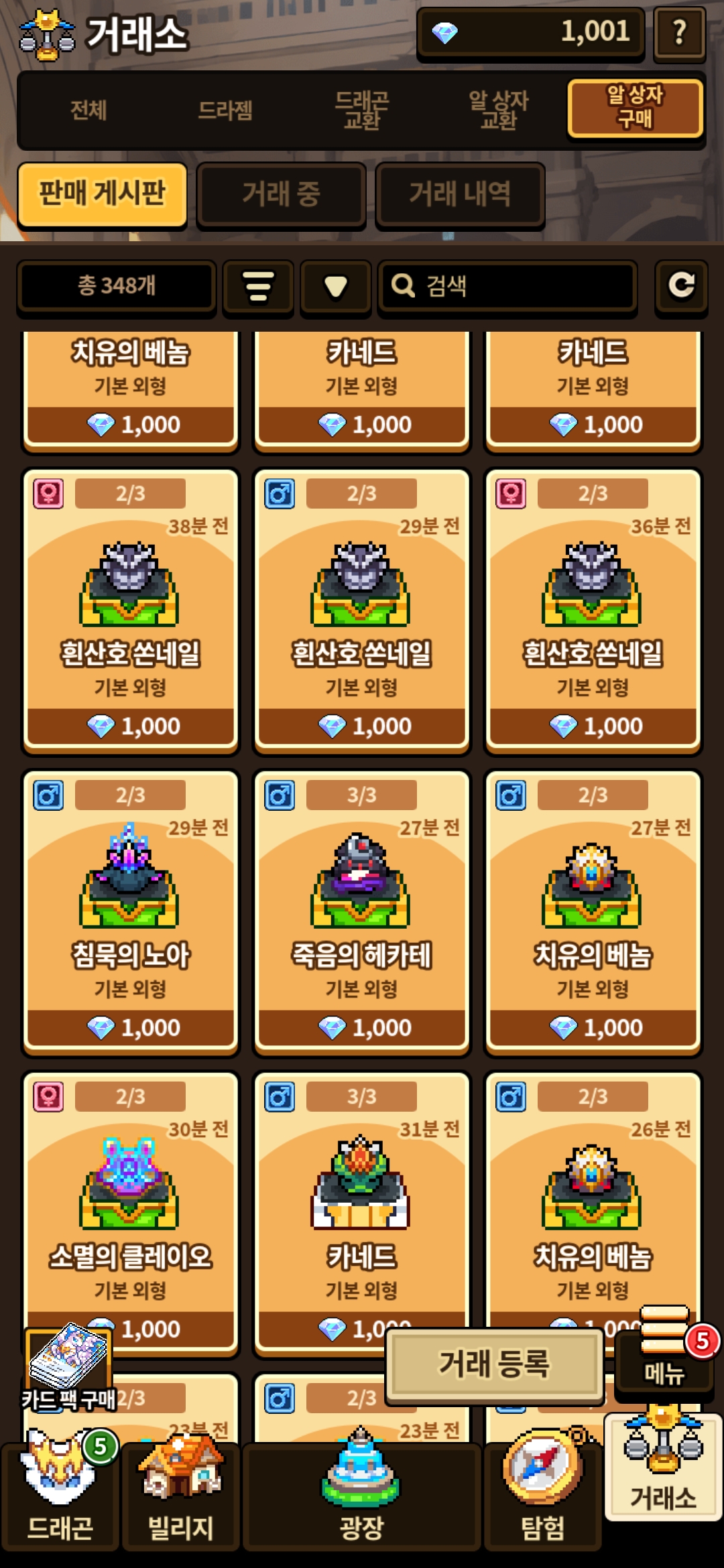Screen dimensions: 724x1568
Task: Open the sort filter icon
Action: [258, 287]
